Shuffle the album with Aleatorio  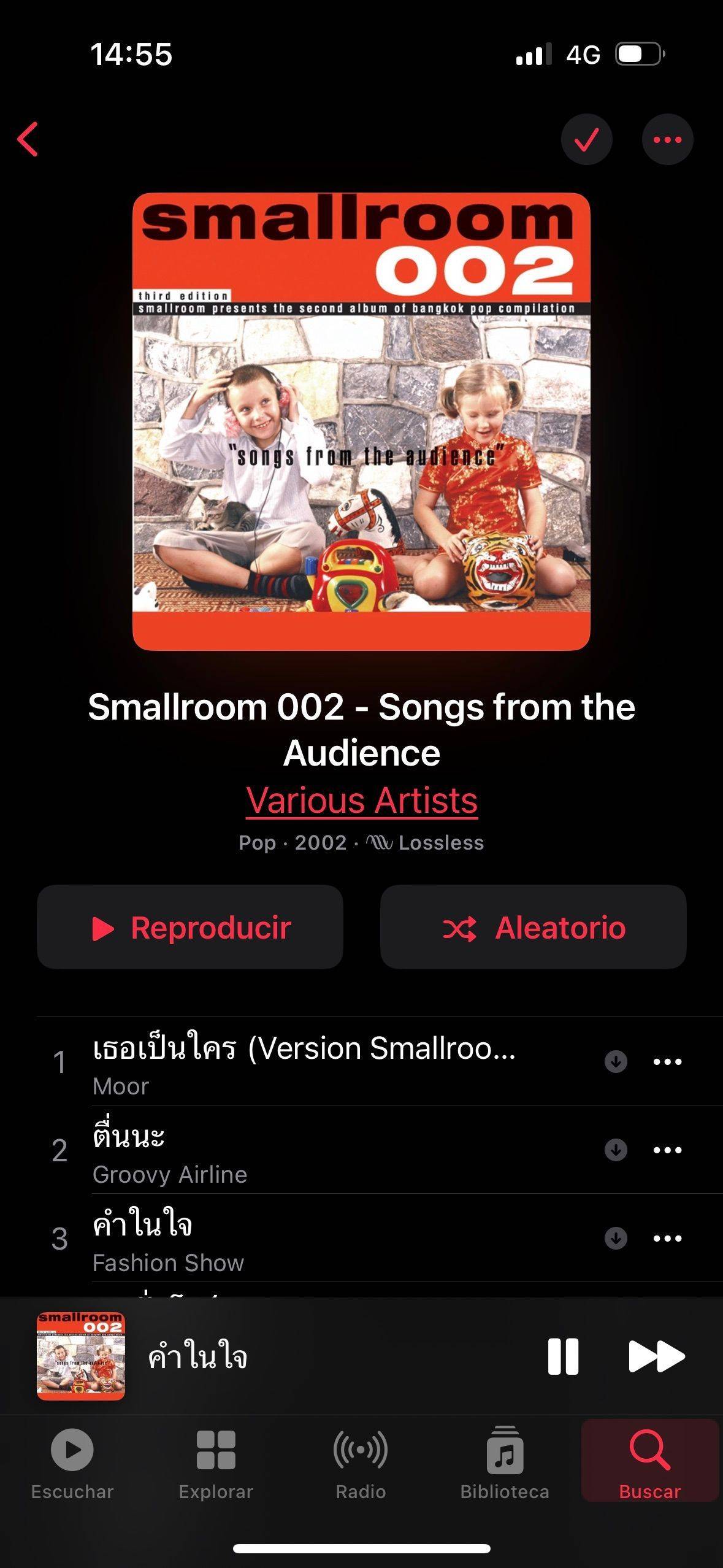[x=534, y=927]
